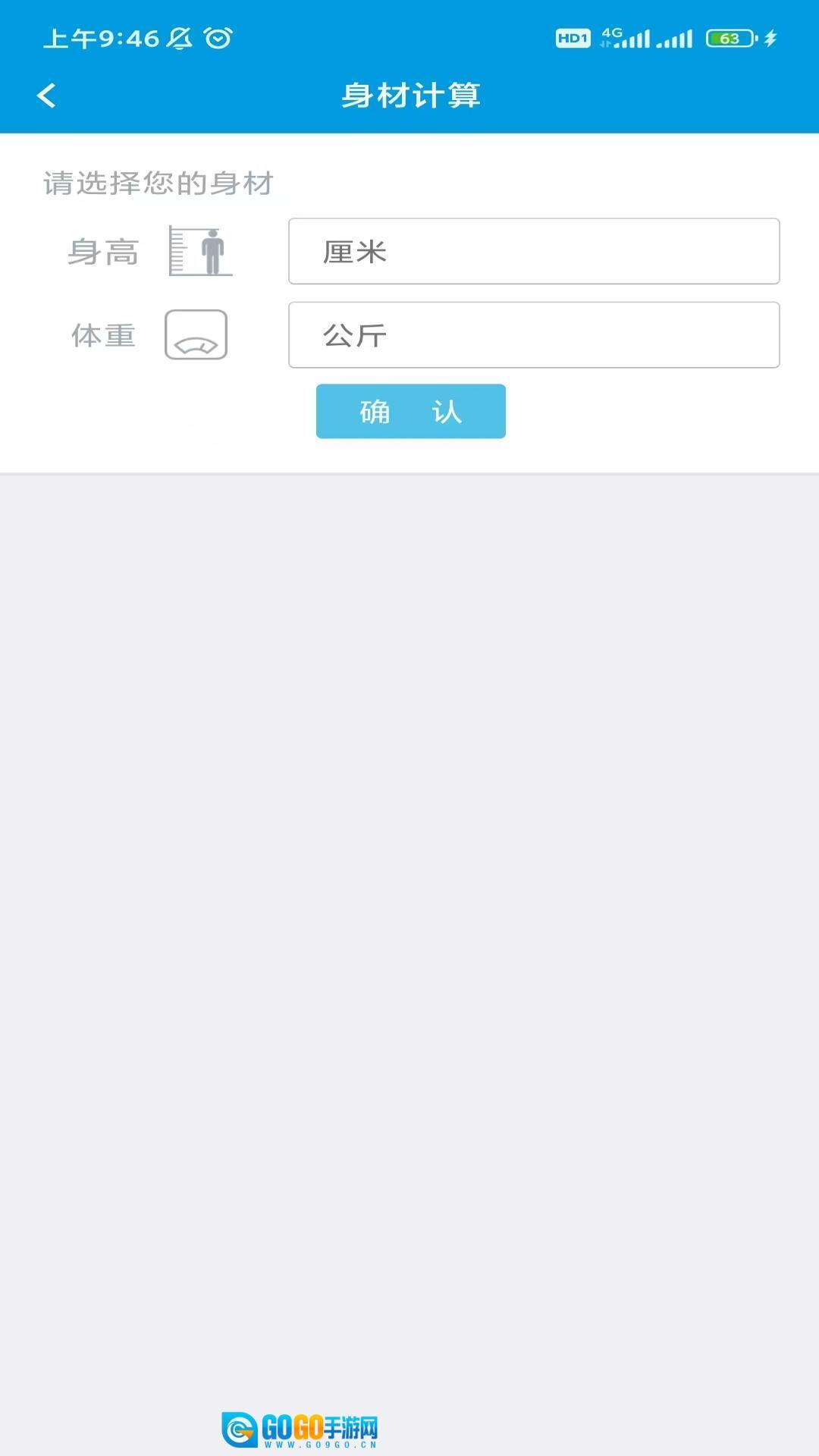The height and width of the screenshot is (1456, 819).
Task: Confirm with the 确认 button
Action: (x=410, y=412)
